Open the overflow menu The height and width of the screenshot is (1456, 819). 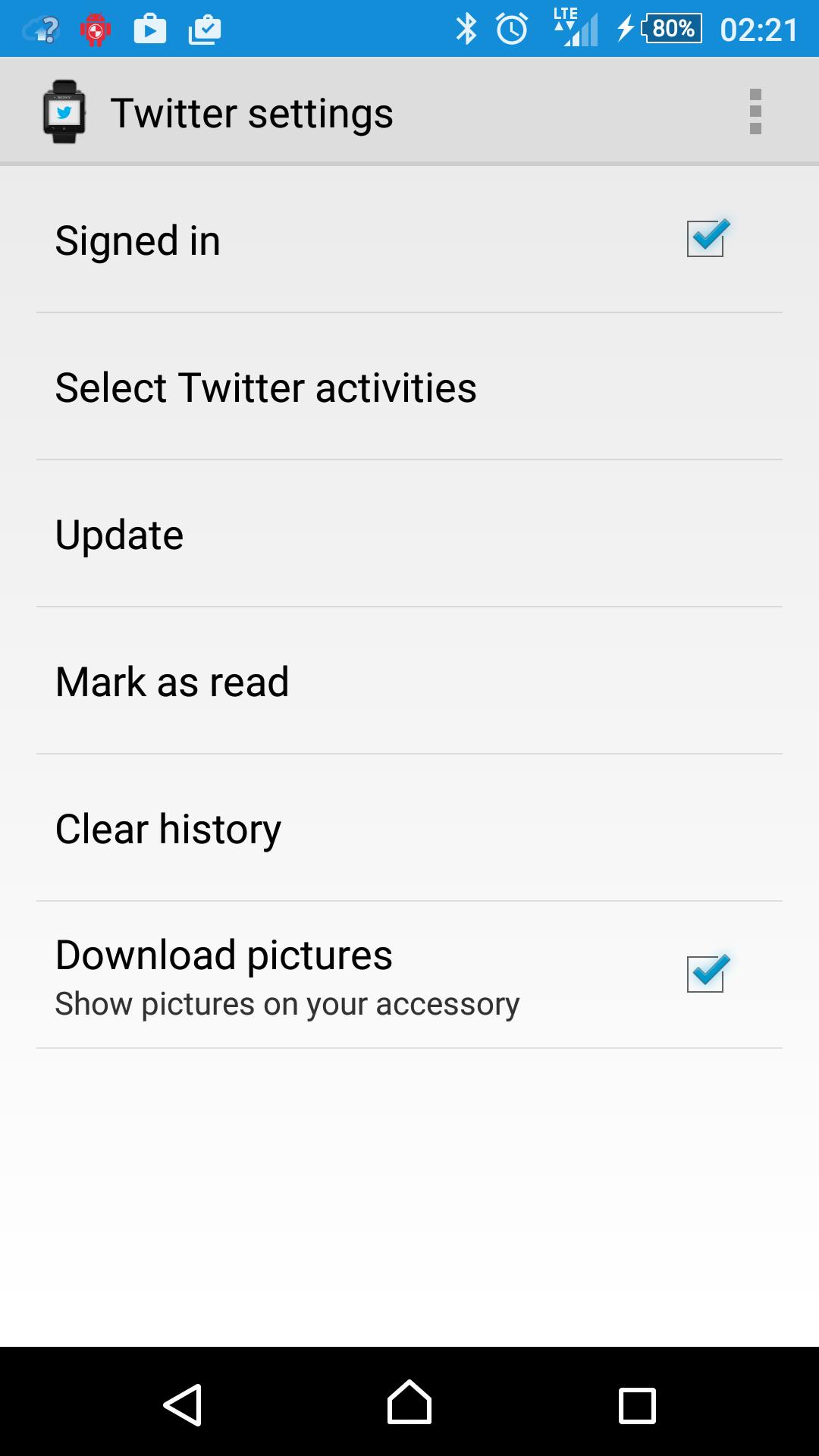pos(755,111)
